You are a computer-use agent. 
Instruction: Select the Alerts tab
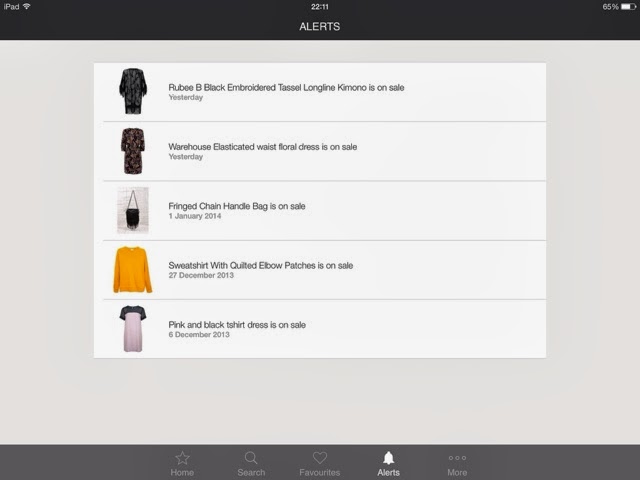[x=389, y=463]
